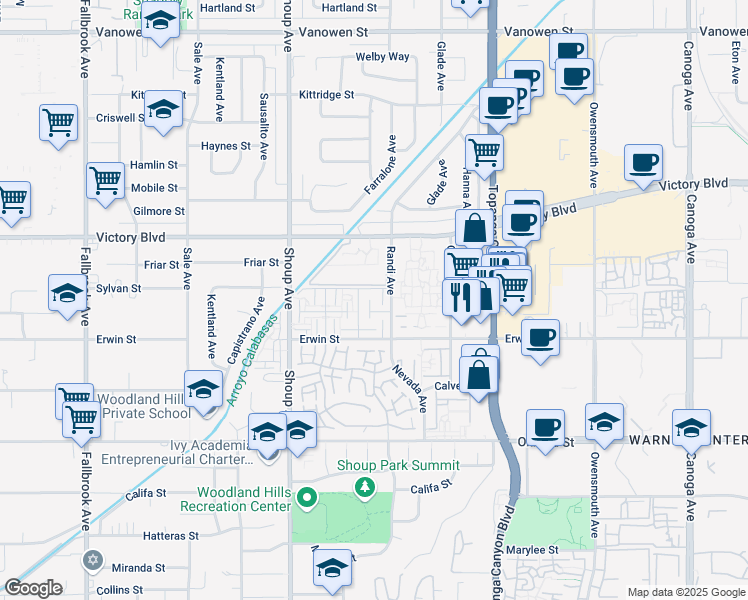Open the school marker near Hartland St
Screen dimensions: 748x600
pos(159,23)
